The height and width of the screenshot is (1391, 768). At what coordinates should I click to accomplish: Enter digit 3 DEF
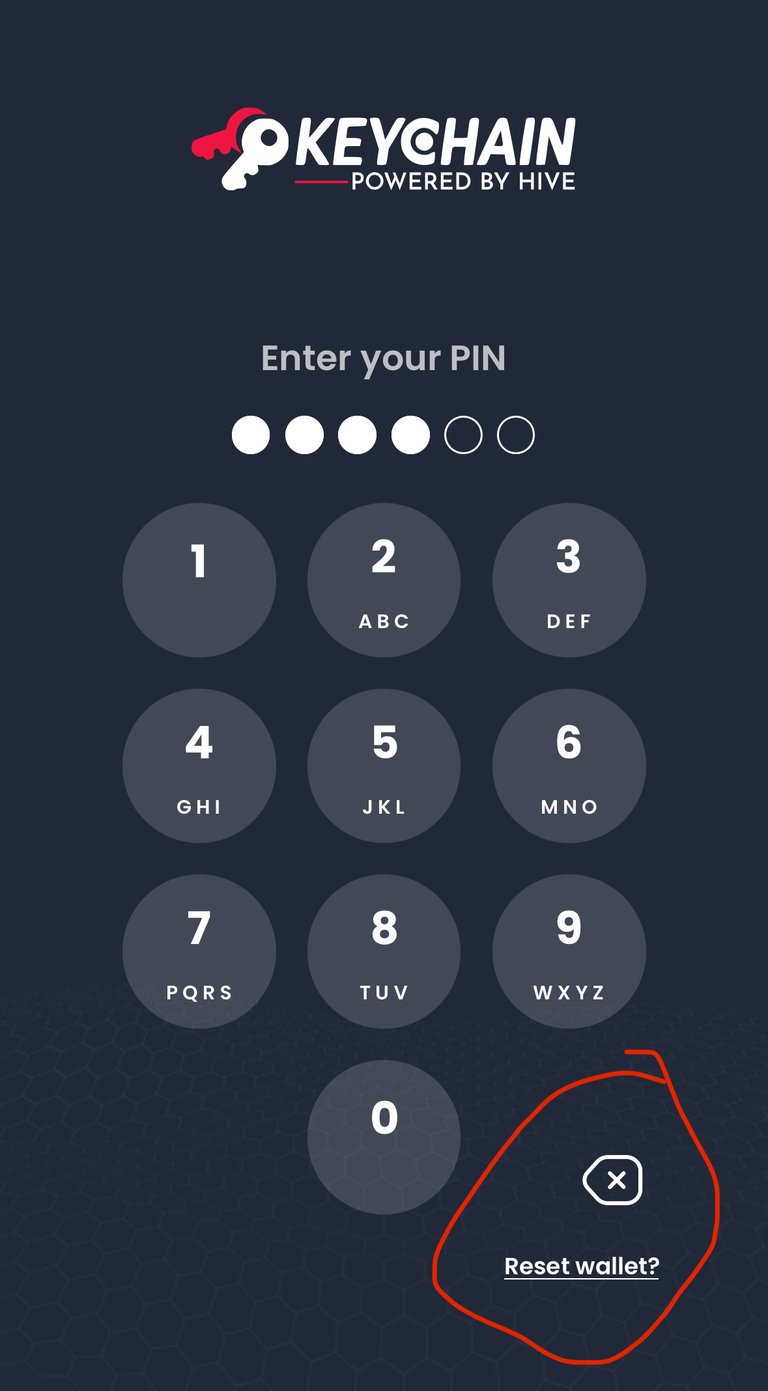click(x=569, y=580)
